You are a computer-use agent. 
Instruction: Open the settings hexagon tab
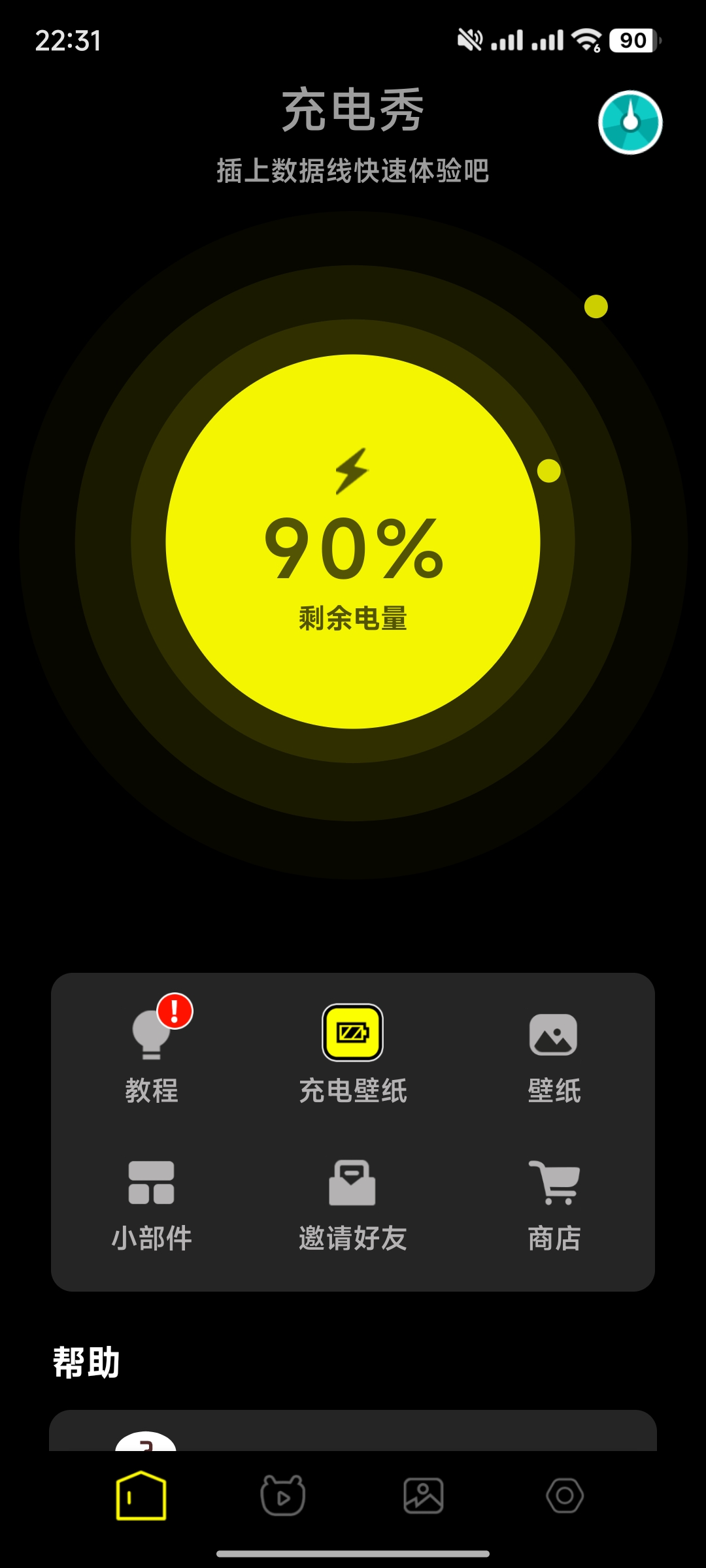click(x=565, y=1495)
